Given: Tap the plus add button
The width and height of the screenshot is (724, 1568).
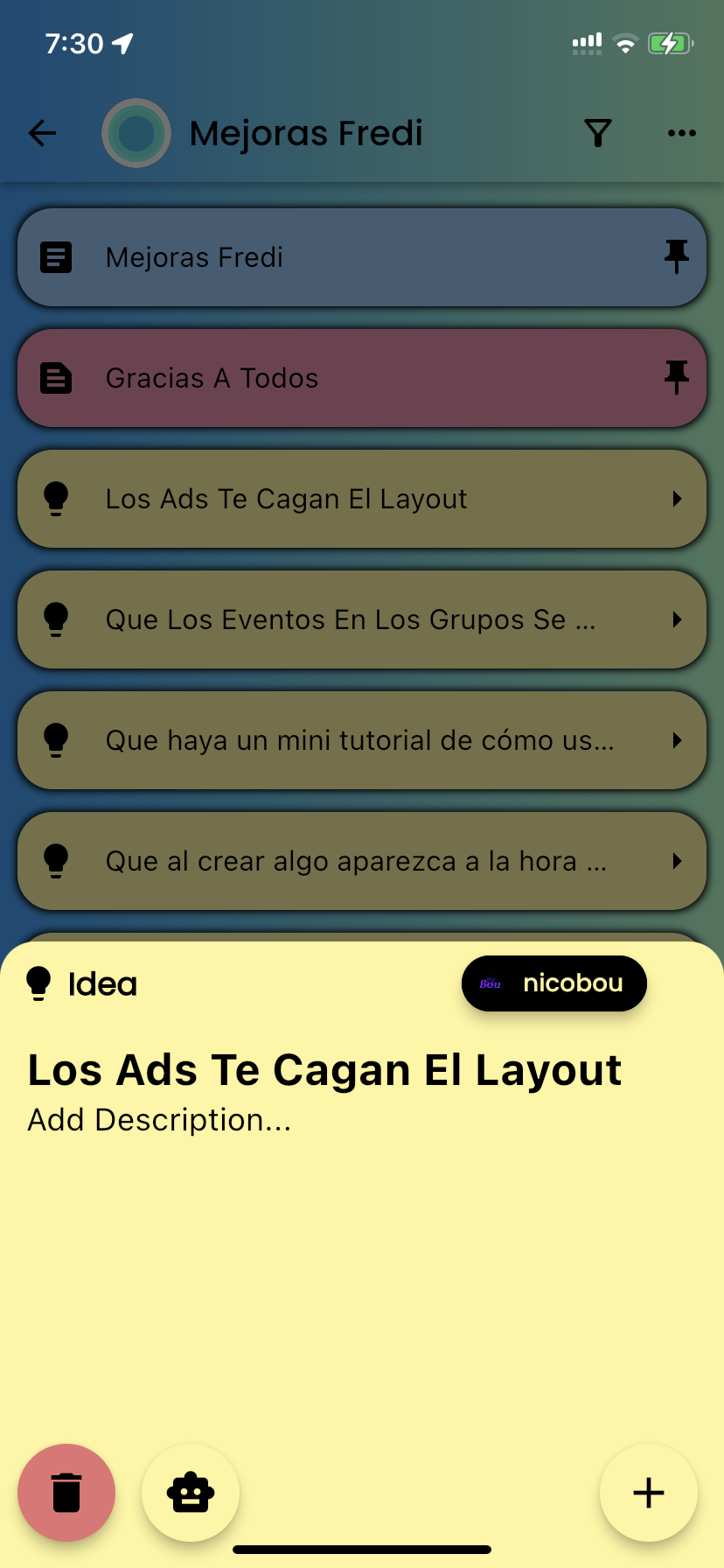Looking at the screenshot, I should 649,1493.
